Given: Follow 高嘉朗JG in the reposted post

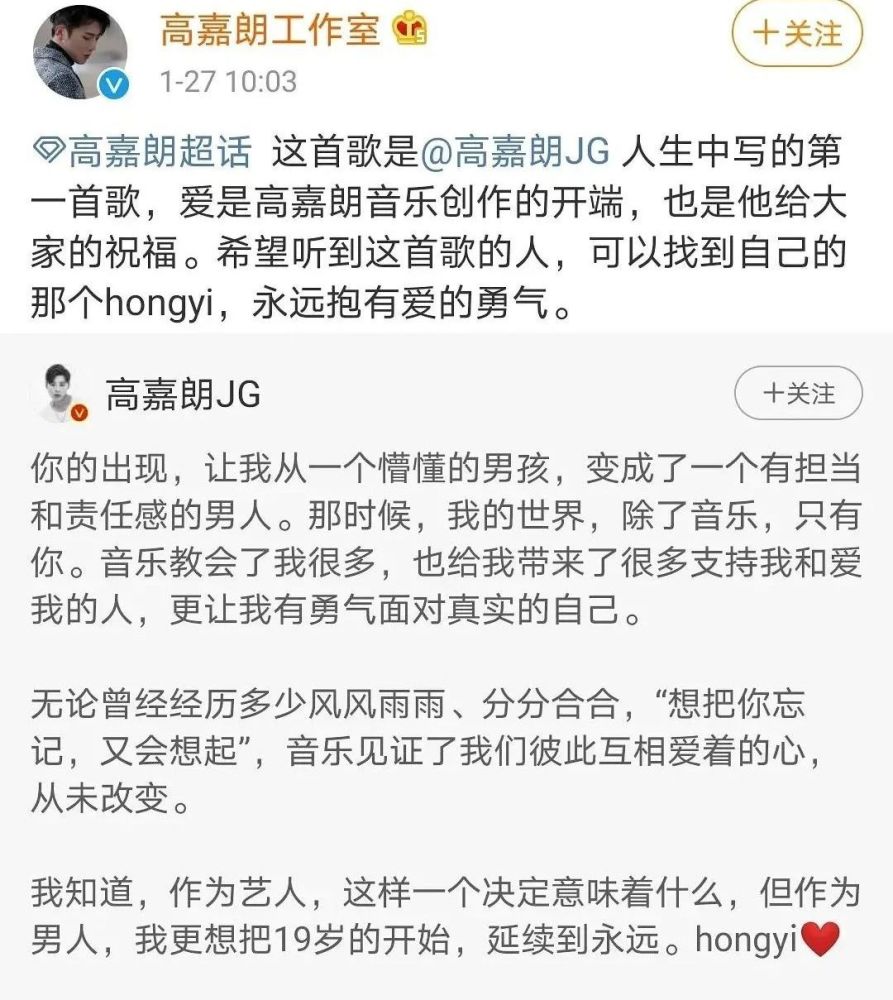Looking at the screenshot, I should point(798,394).
